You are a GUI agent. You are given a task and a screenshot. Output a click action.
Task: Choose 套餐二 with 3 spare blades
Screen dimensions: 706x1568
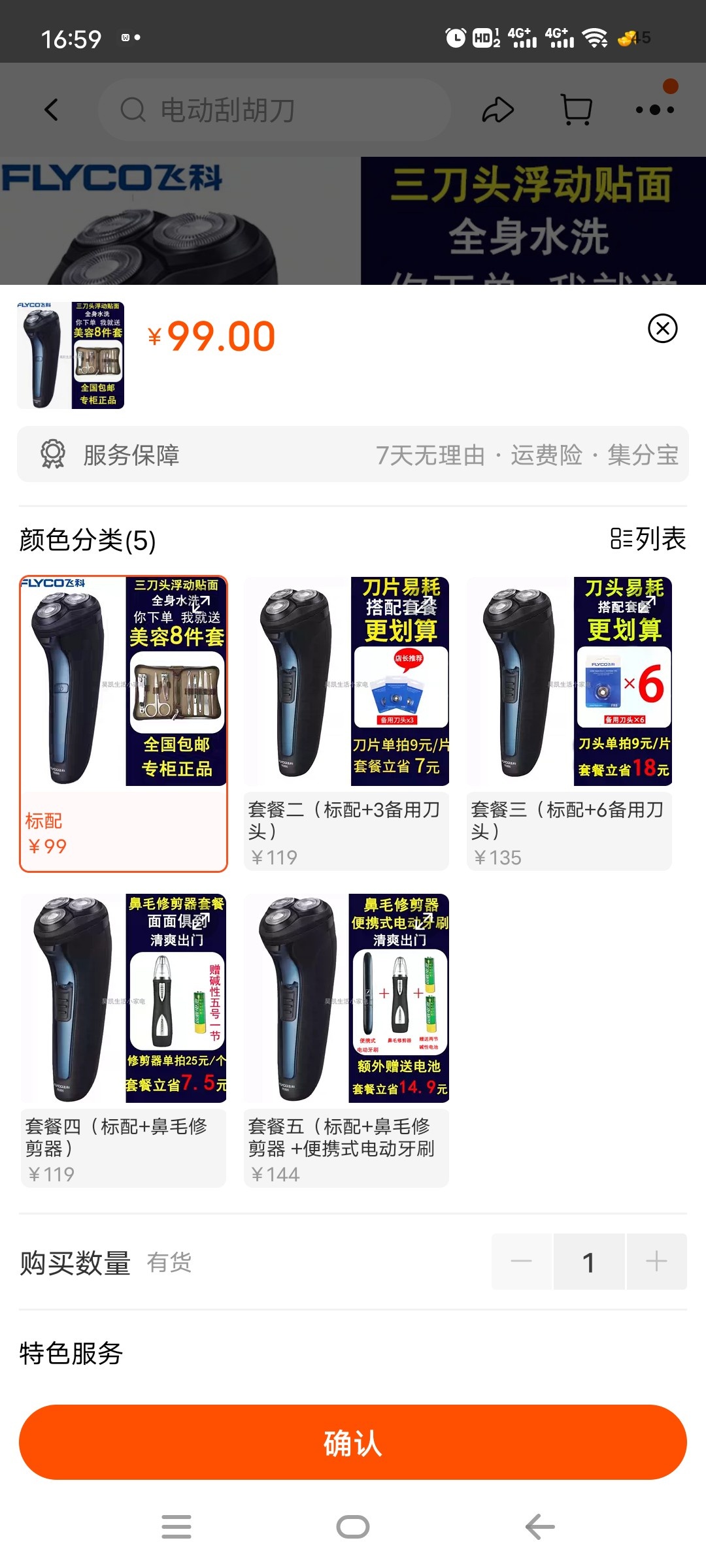(346, 724)
